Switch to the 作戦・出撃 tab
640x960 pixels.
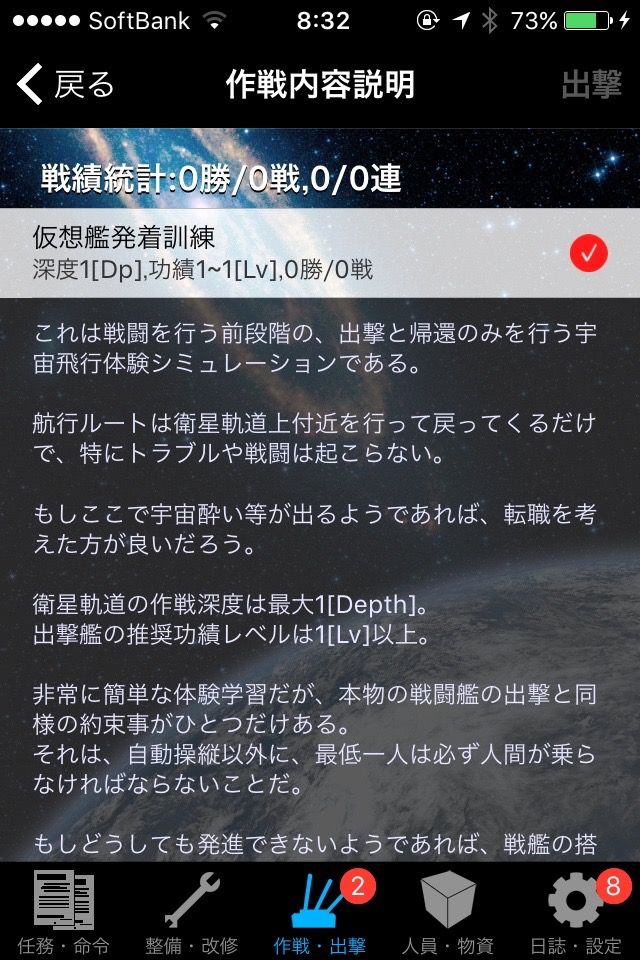point(320,908)
